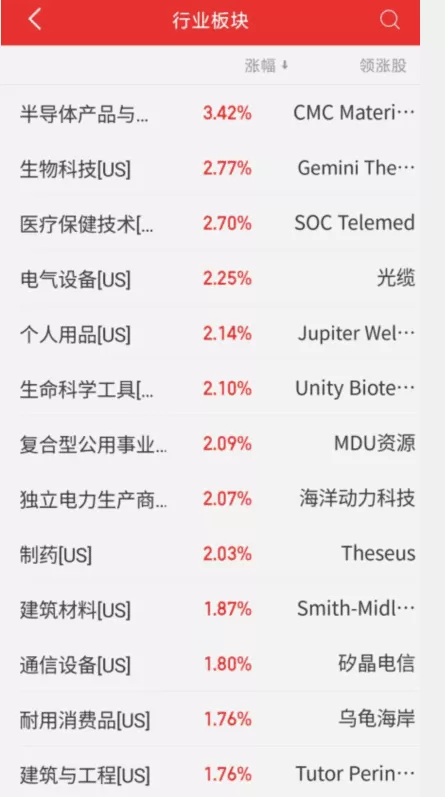
Task: View the 复合型公用事业 sector
Action: click(210, 444)
